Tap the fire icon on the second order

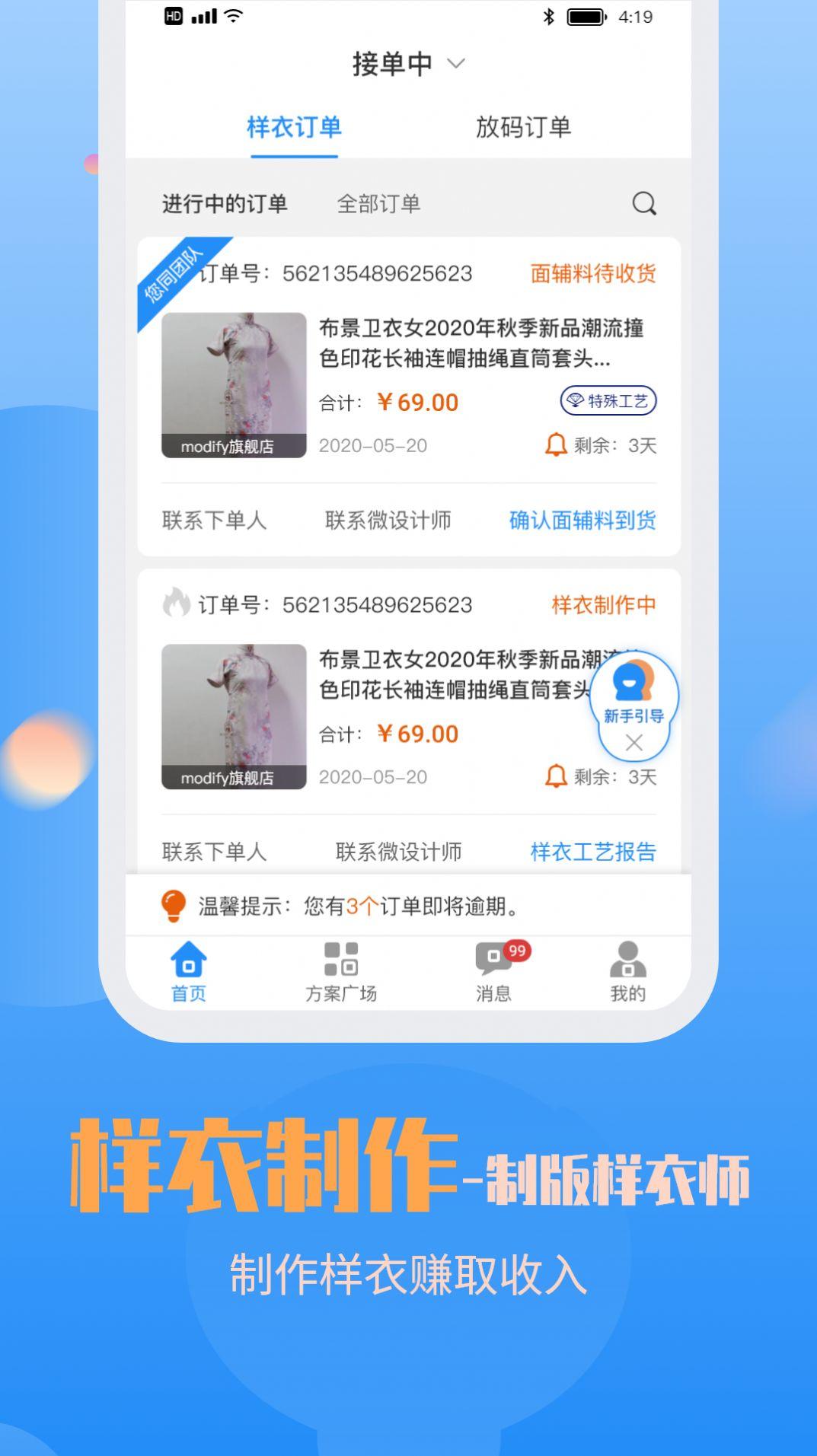(177, 604)
